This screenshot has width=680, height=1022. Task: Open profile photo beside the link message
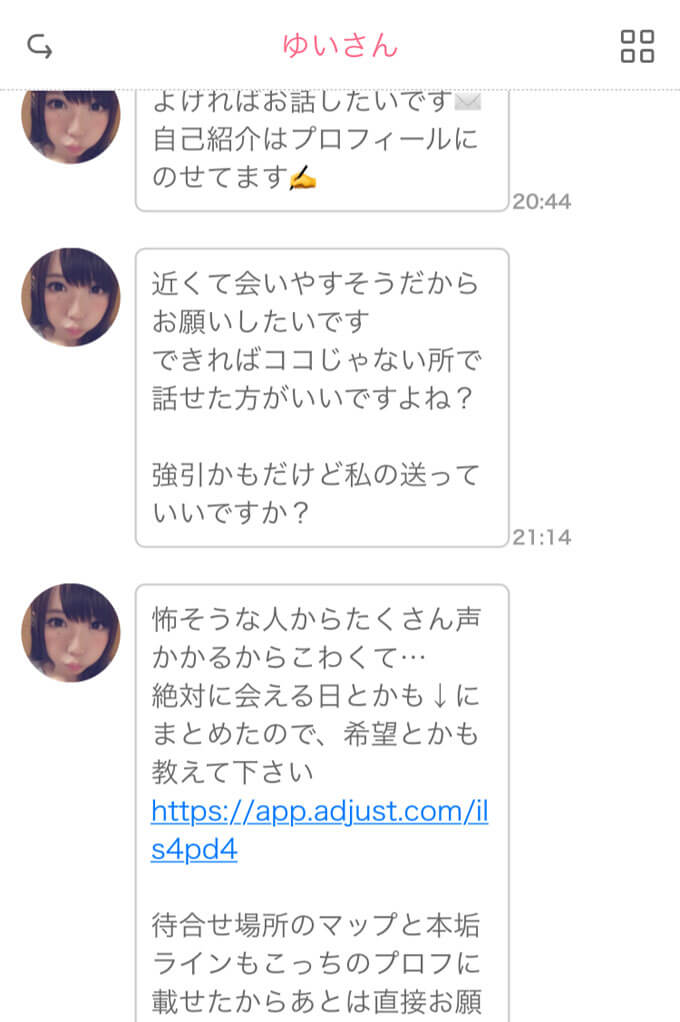pos(71,632)
